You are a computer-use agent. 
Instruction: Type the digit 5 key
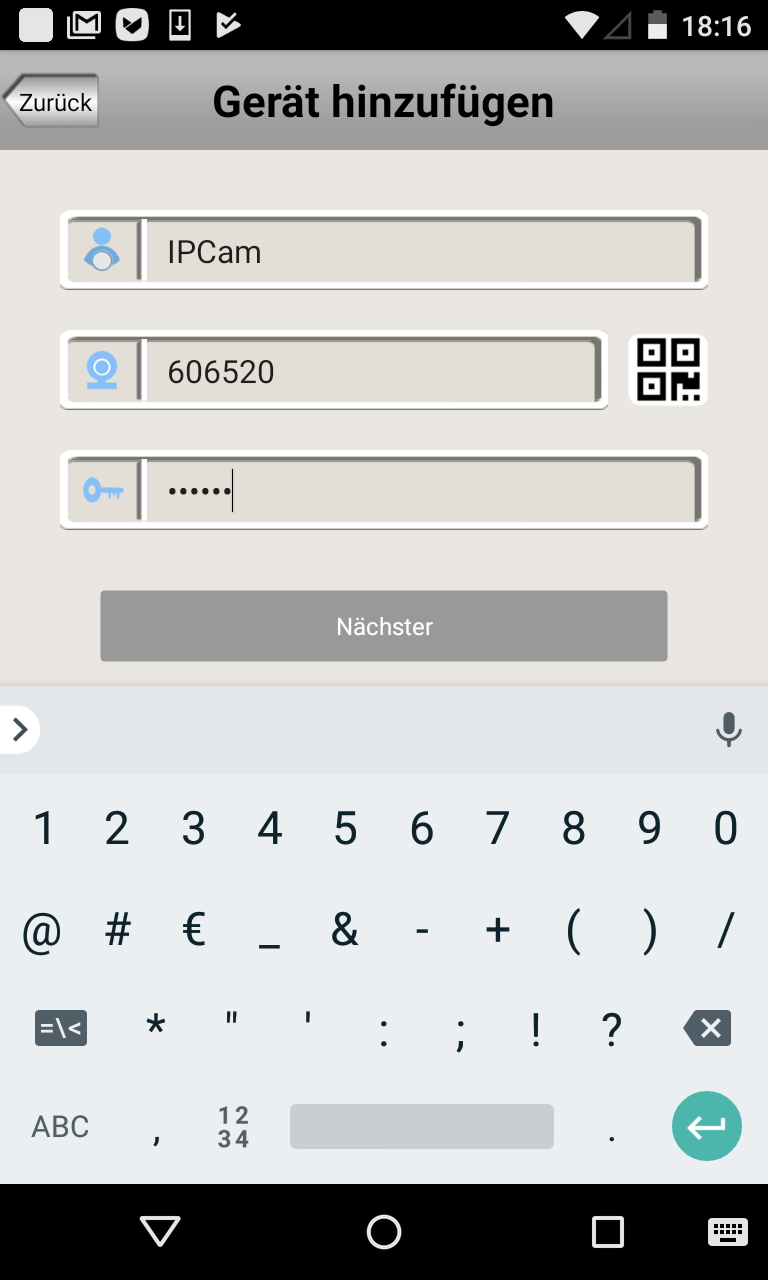[346, 829]
